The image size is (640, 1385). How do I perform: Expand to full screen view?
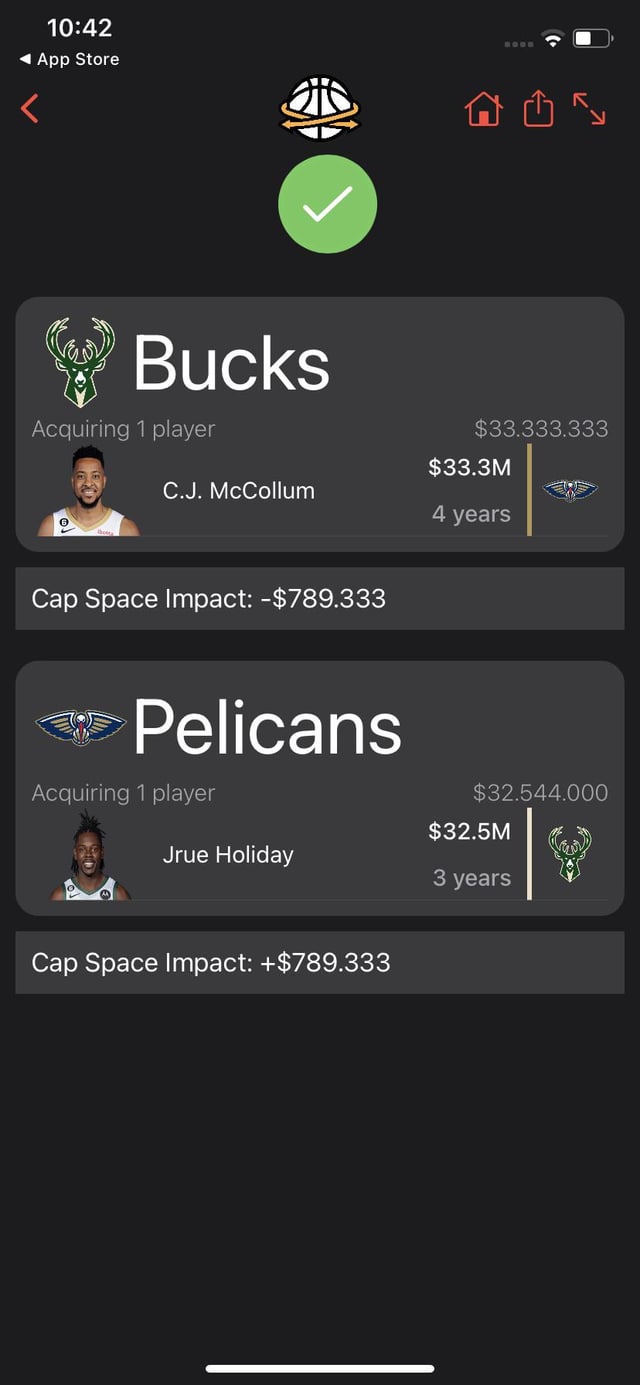click(x=589, y=108)
